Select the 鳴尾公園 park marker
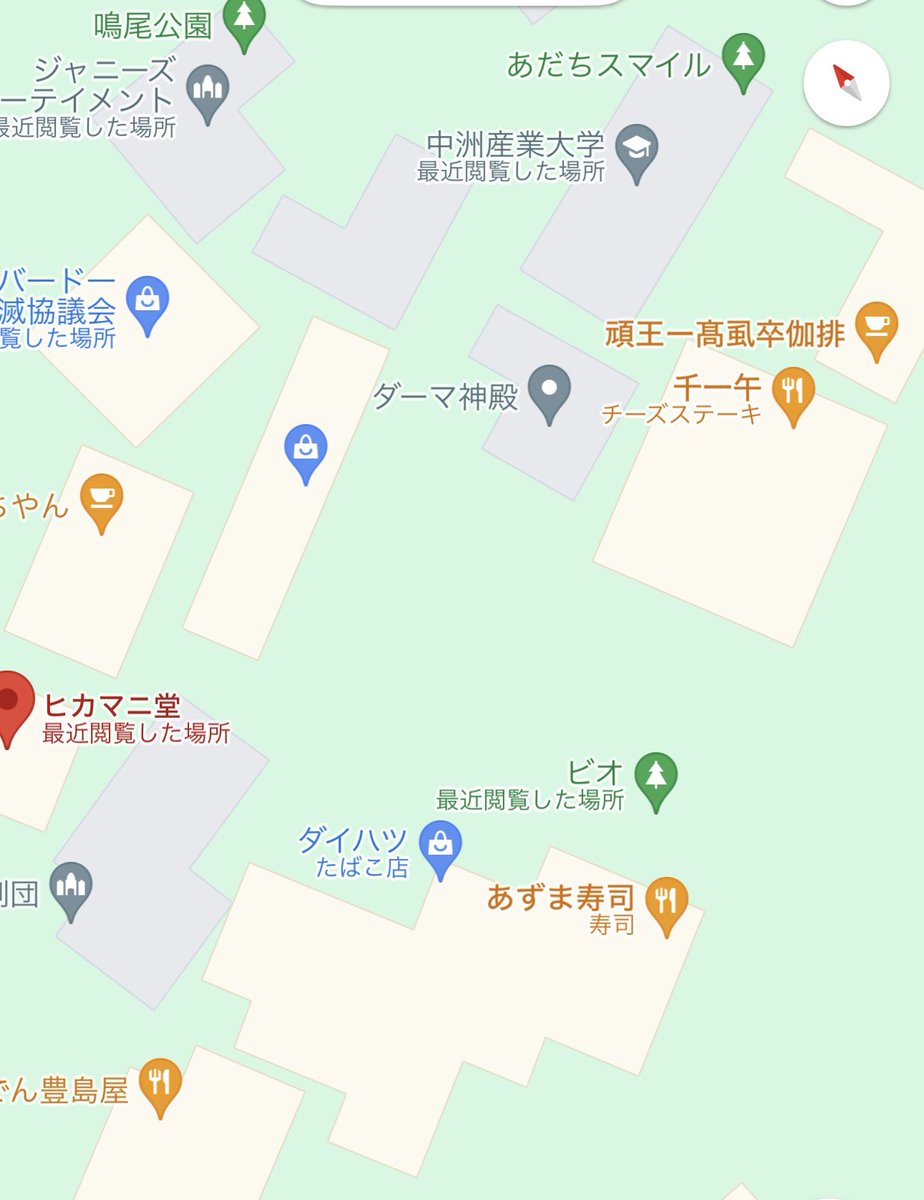The image size is (924, 1200). point(244,22)
